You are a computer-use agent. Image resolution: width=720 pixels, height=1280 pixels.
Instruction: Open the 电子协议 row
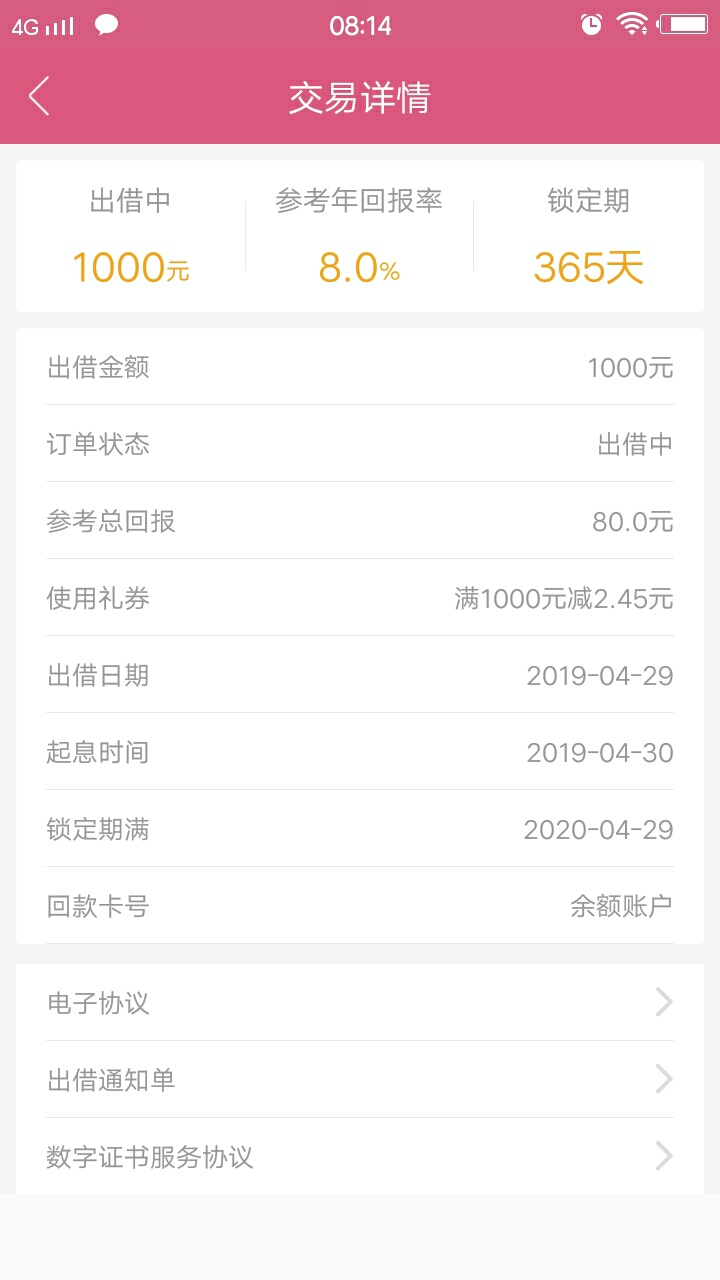(360, 1003)
